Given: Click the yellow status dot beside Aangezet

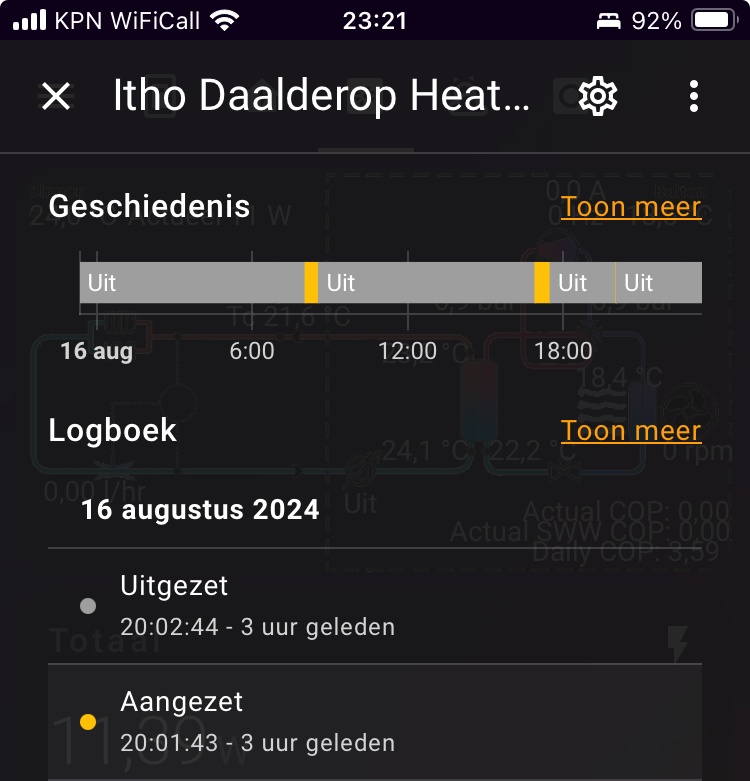Looking at the screenshot, I should click(88, 720).
